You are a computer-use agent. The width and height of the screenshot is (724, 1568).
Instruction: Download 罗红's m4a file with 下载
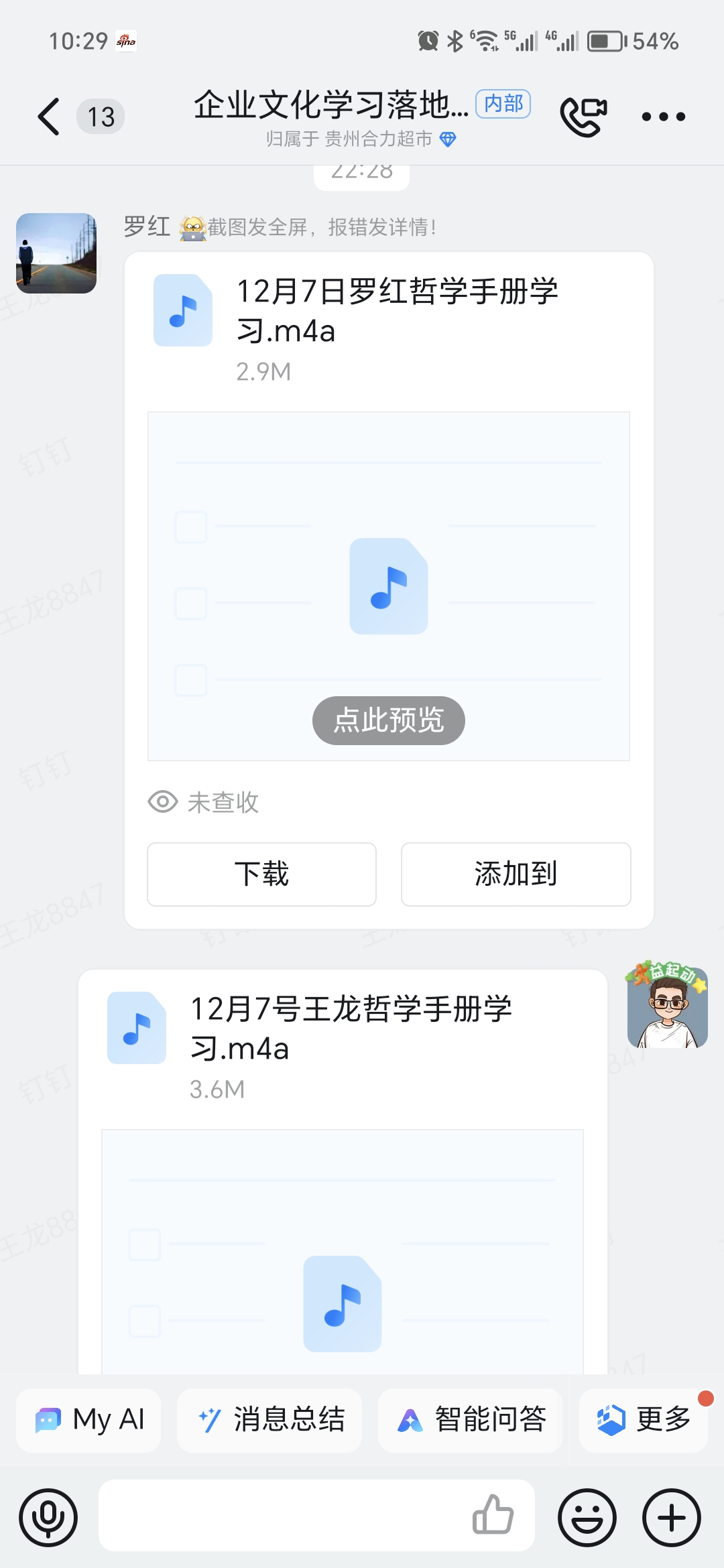click(x=261, y=874)
